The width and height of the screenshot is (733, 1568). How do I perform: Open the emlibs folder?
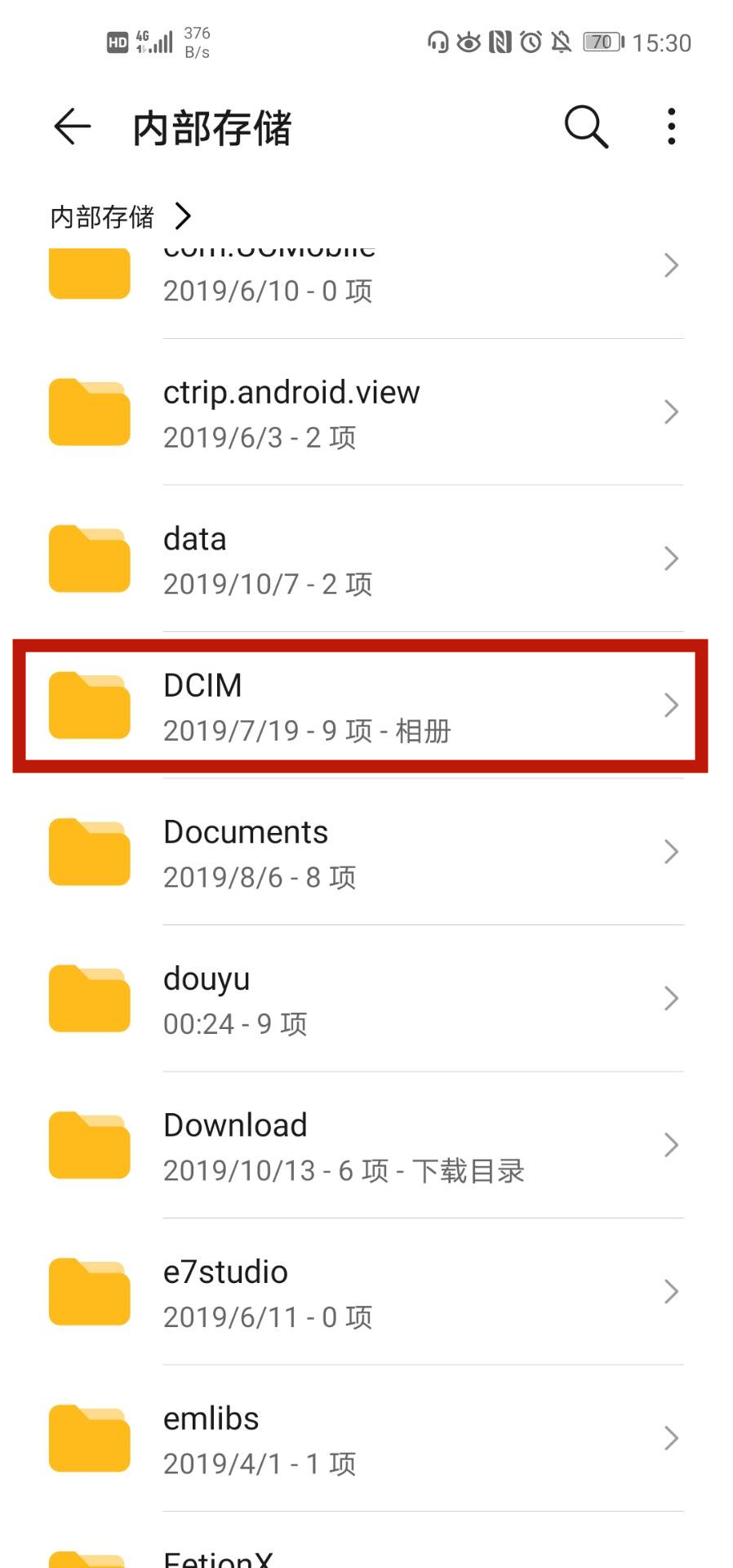coord(366,1439)
